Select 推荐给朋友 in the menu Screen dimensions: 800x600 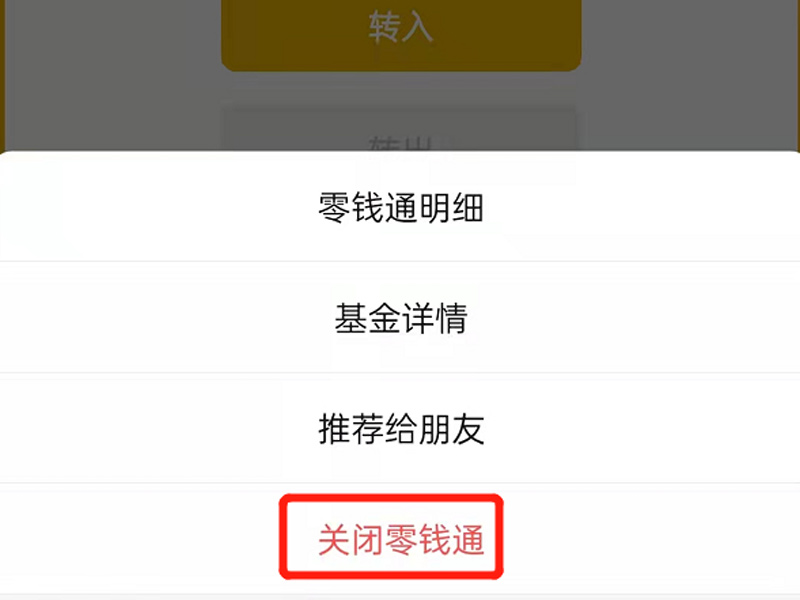coord(400,429)
